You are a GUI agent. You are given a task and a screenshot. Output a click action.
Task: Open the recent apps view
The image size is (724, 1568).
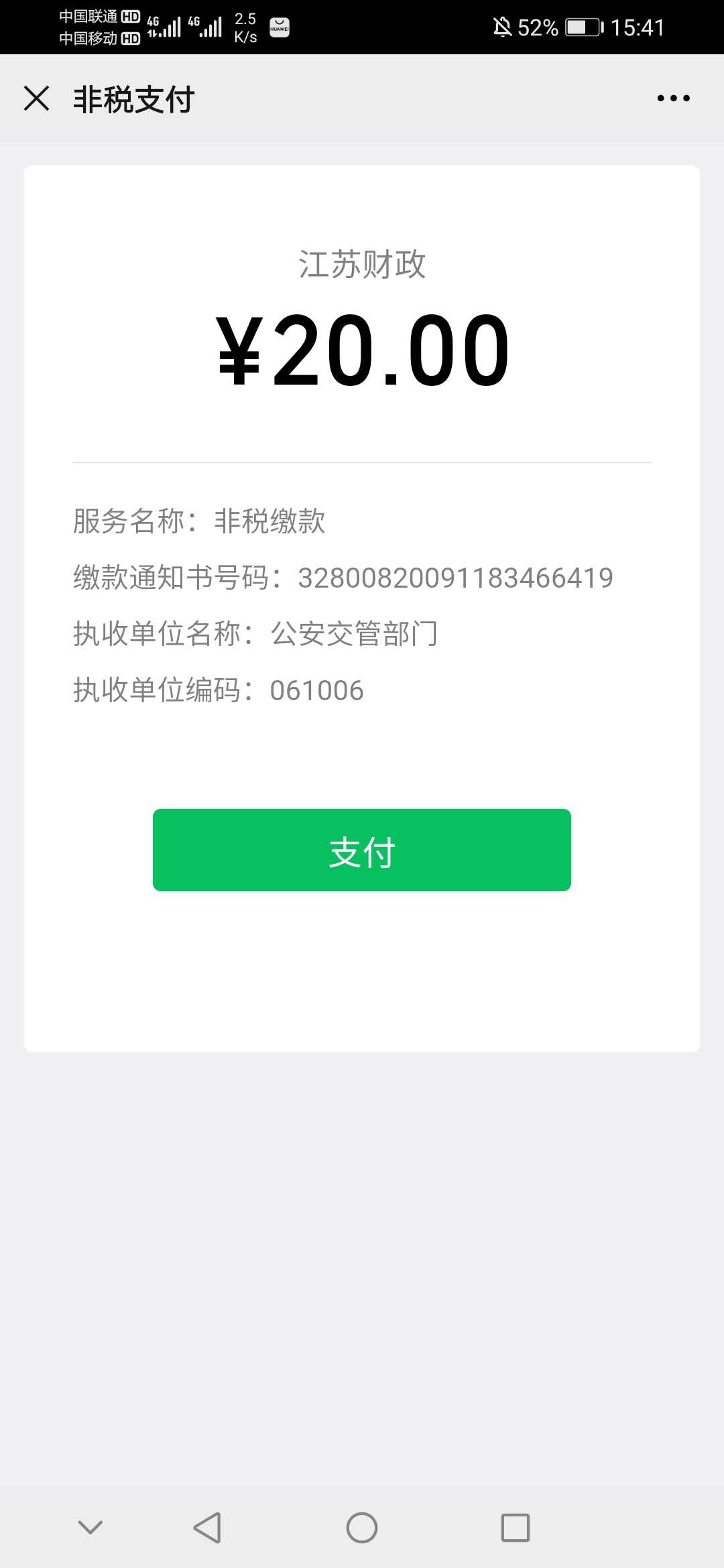(x=516, y=1528)
